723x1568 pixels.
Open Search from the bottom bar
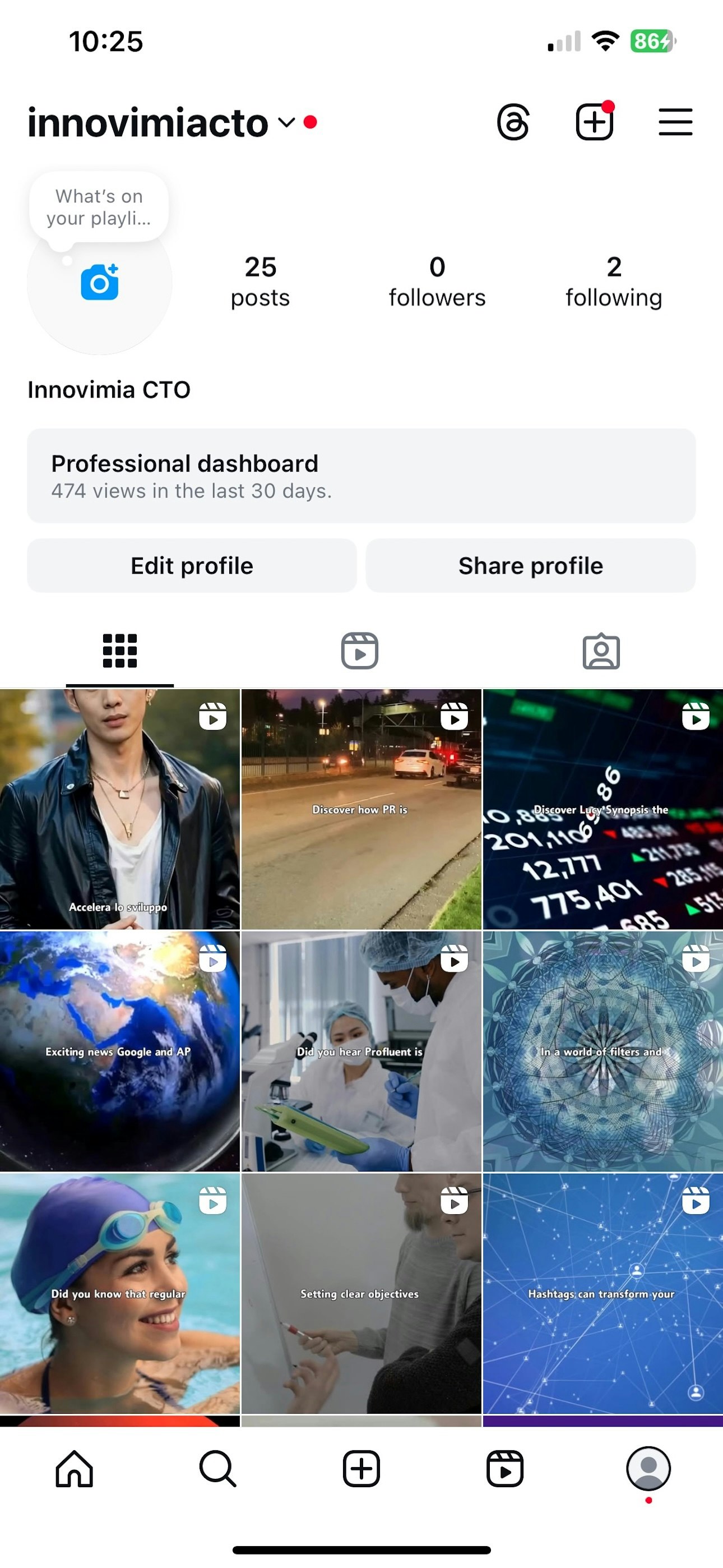[x=218, y=1469]
